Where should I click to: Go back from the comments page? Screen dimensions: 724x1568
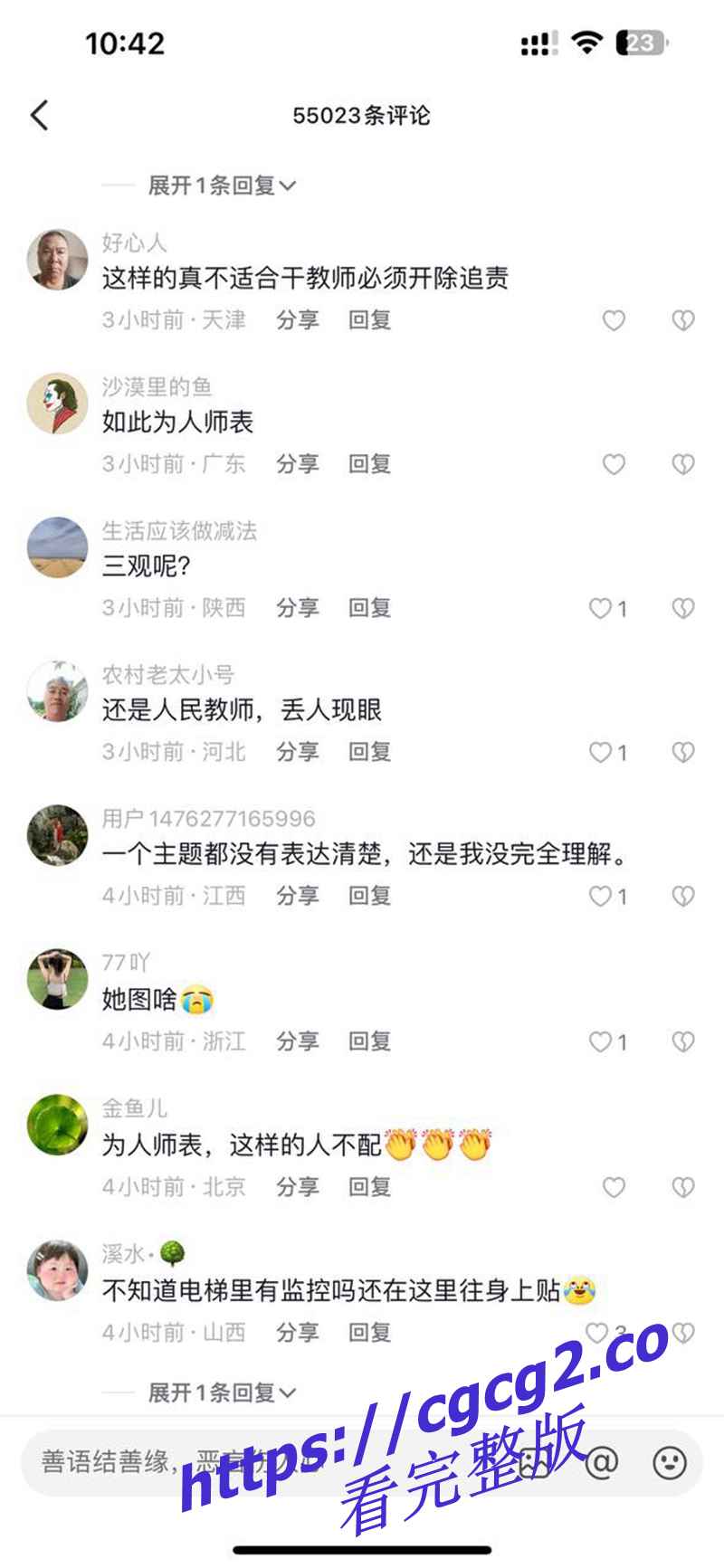39,116
